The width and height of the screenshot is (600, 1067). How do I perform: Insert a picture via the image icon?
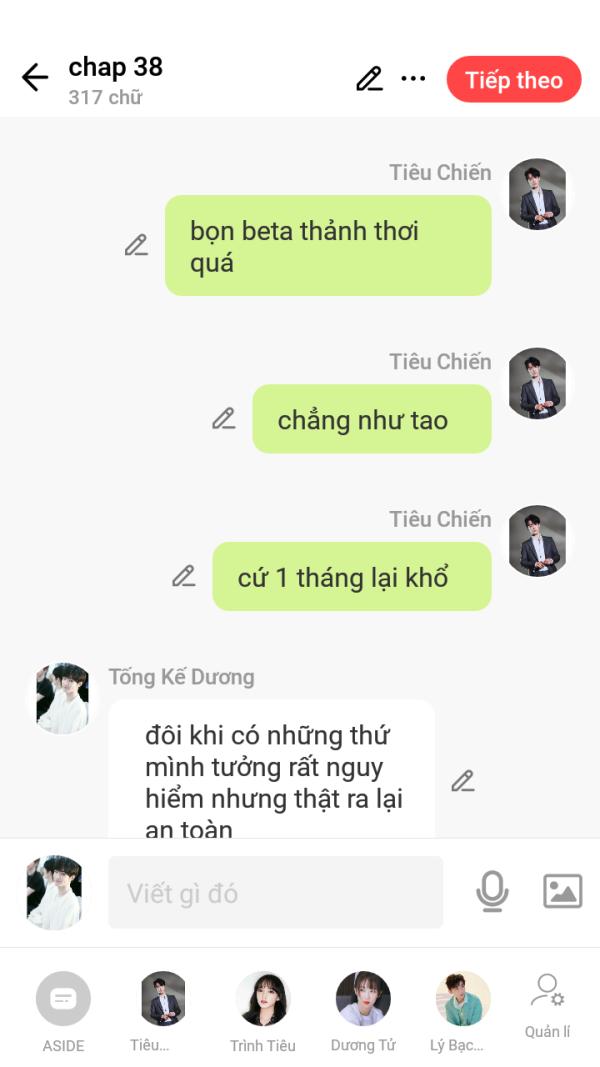click(x=563, y=891)
